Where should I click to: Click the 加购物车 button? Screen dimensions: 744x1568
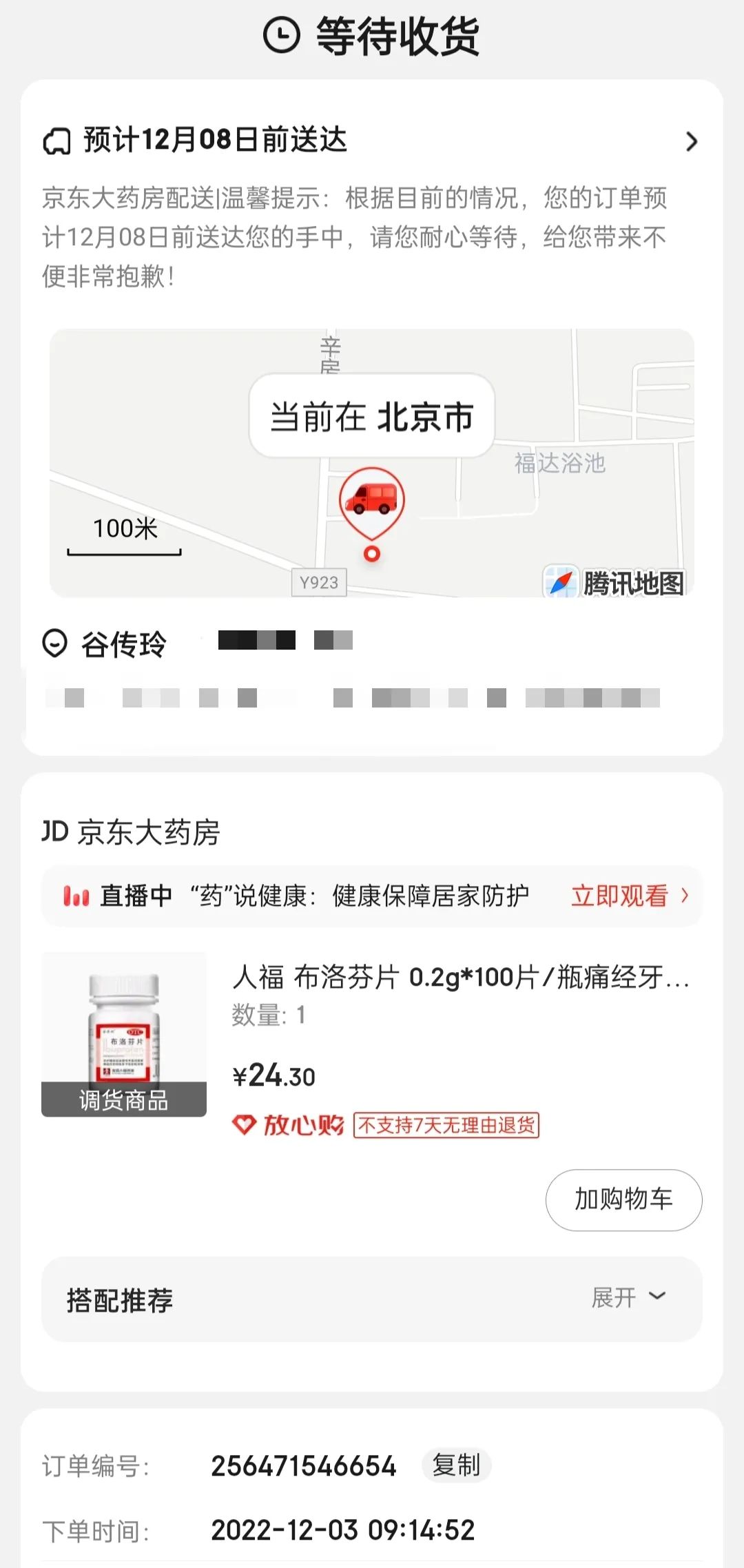(623, 1199)
